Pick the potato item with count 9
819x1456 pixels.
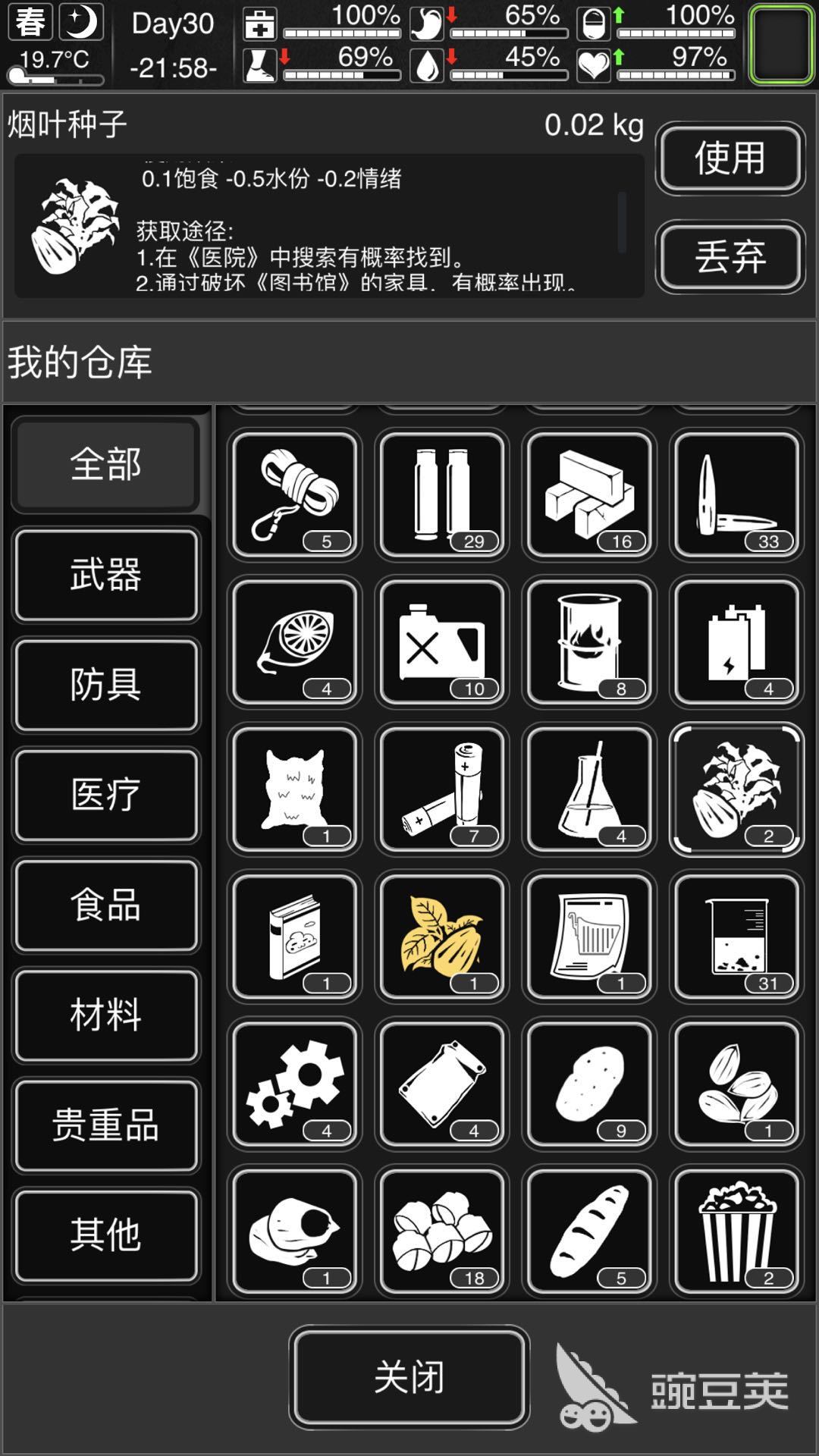589,1084
